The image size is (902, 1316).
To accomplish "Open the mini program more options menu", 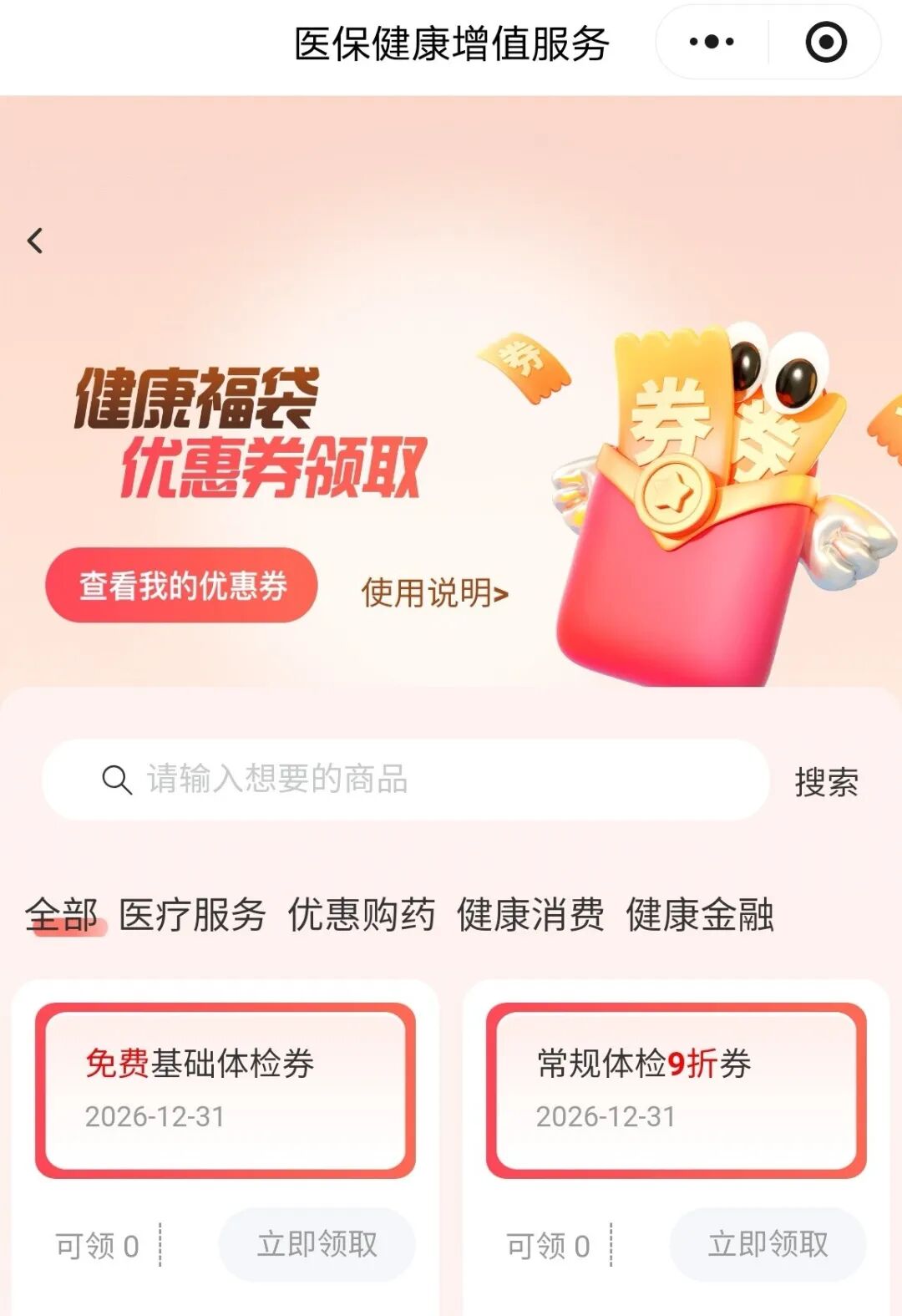I will point(712,42).
